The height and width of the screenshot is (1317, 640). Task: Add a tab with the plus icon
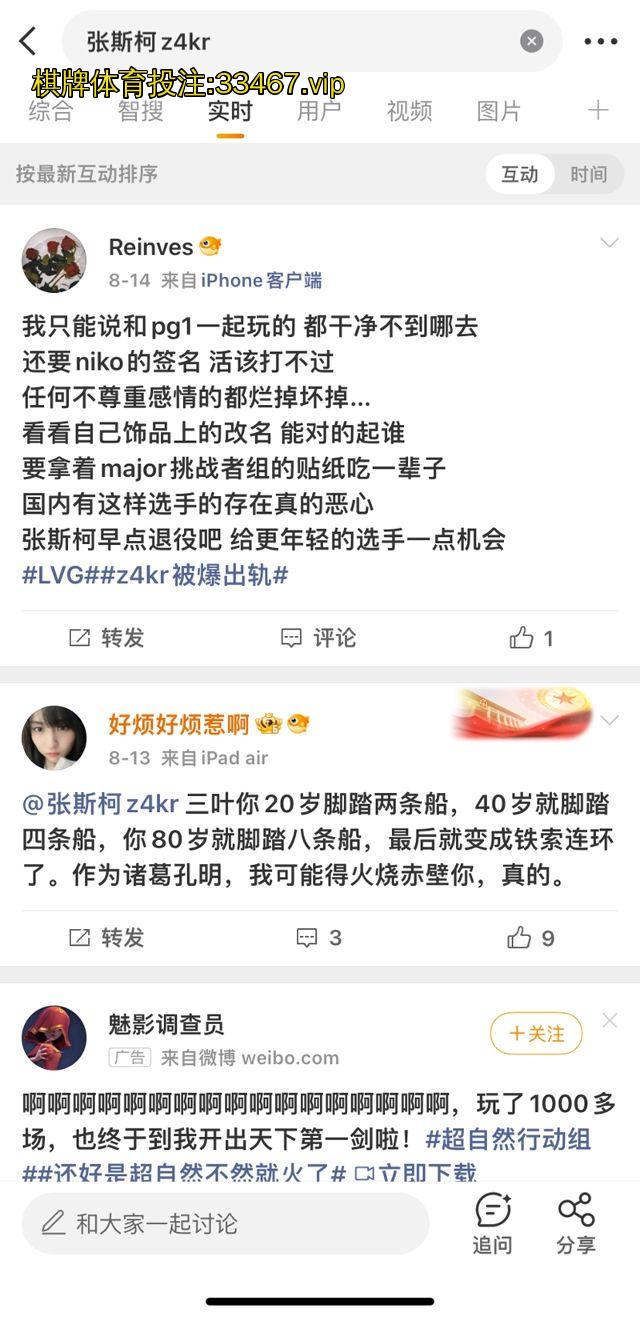(598, 110)
